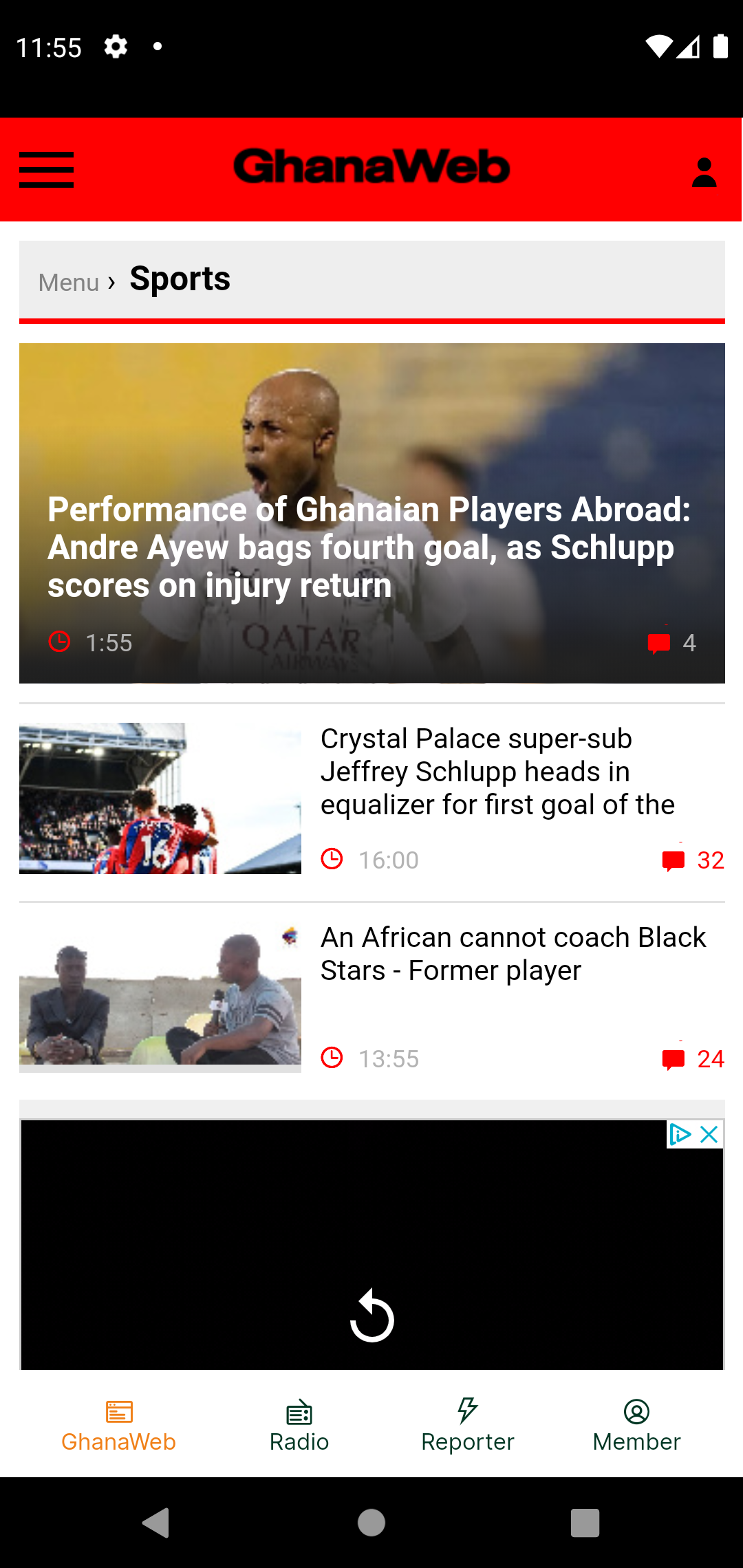Tap the system back button
Viewport: 743px width, 1568px height.
156,1523
